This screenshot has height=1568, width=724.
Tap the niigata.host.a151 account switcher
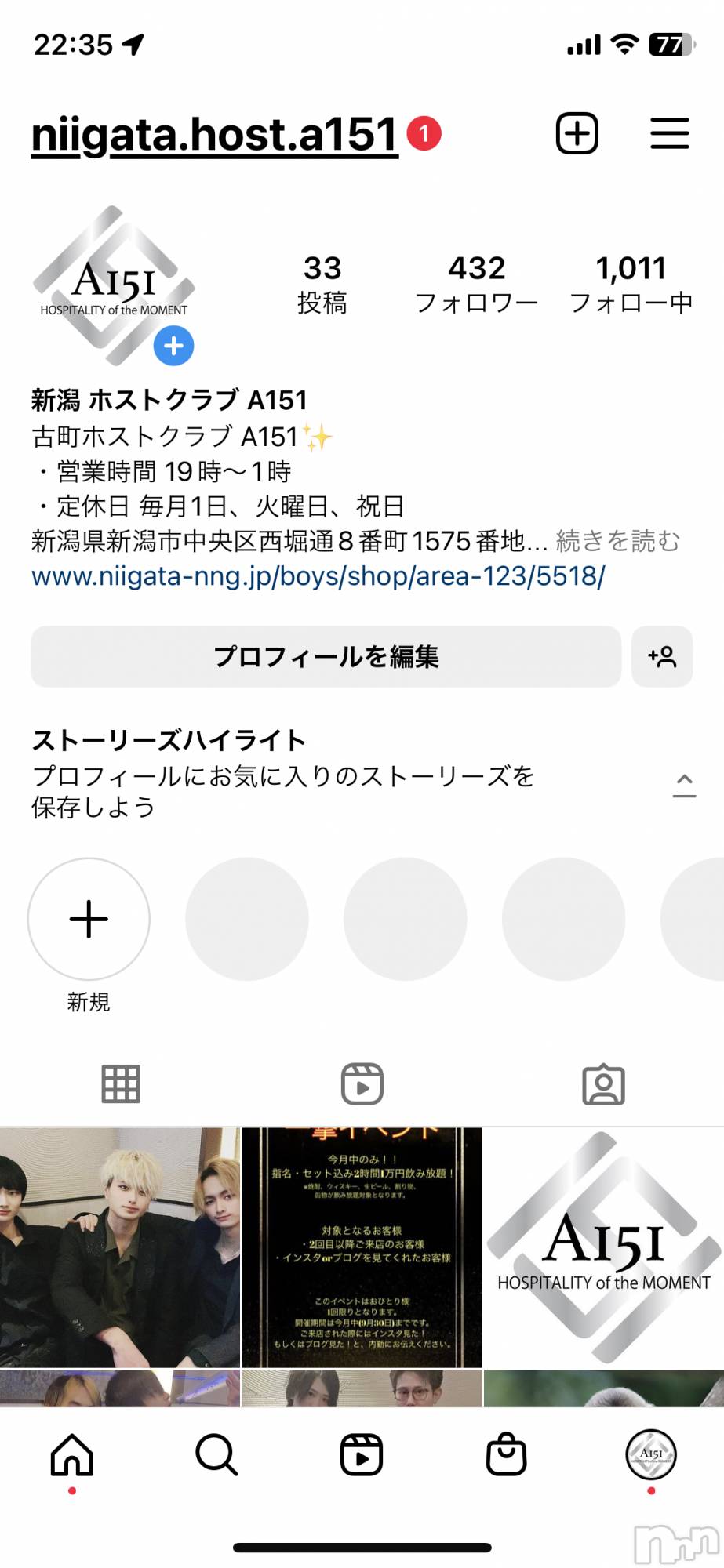click(x=214, y=135)
